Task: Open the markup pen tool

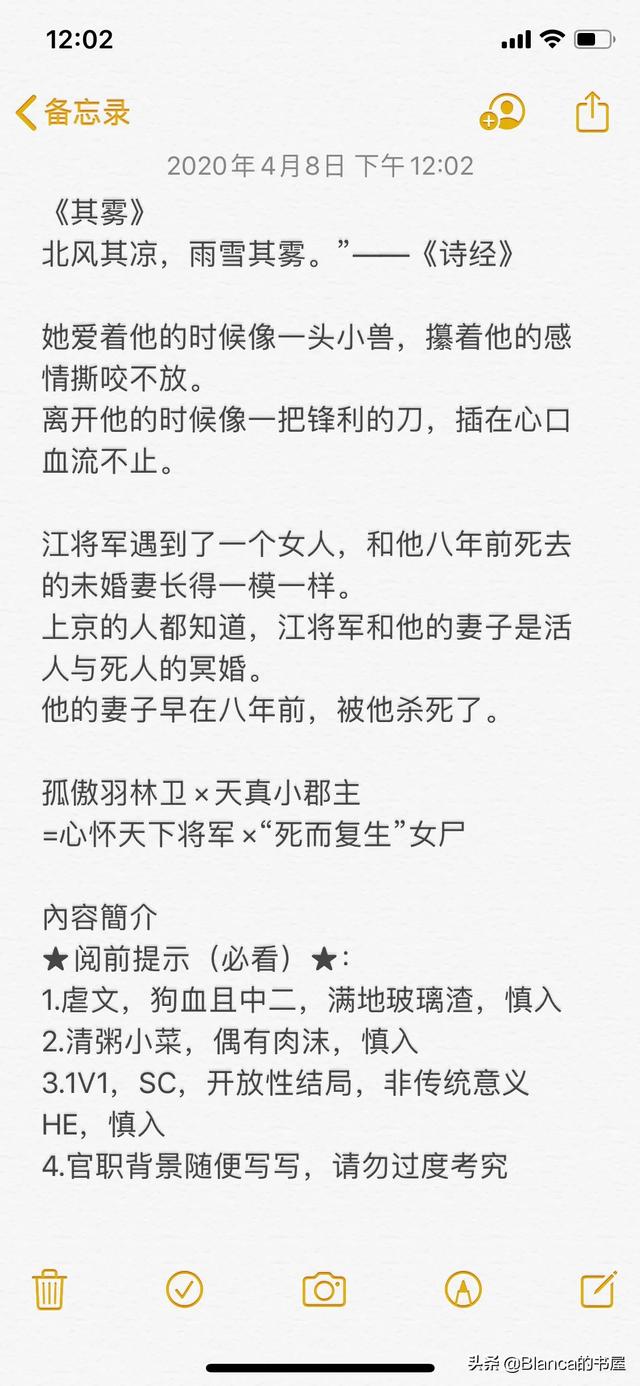Action: click(x=462, y=1289)
